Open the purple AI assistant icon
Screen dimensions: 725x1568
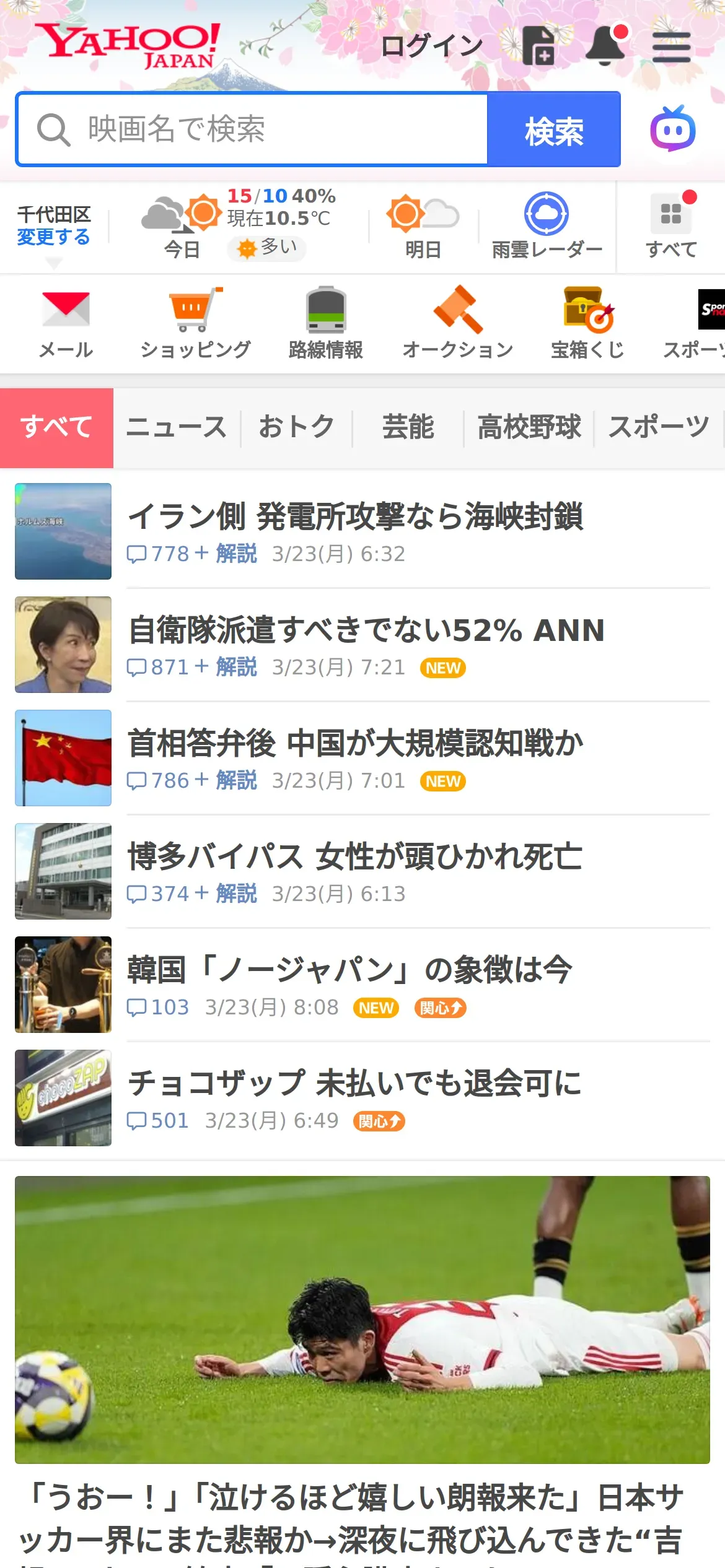(x=672, y=129)
